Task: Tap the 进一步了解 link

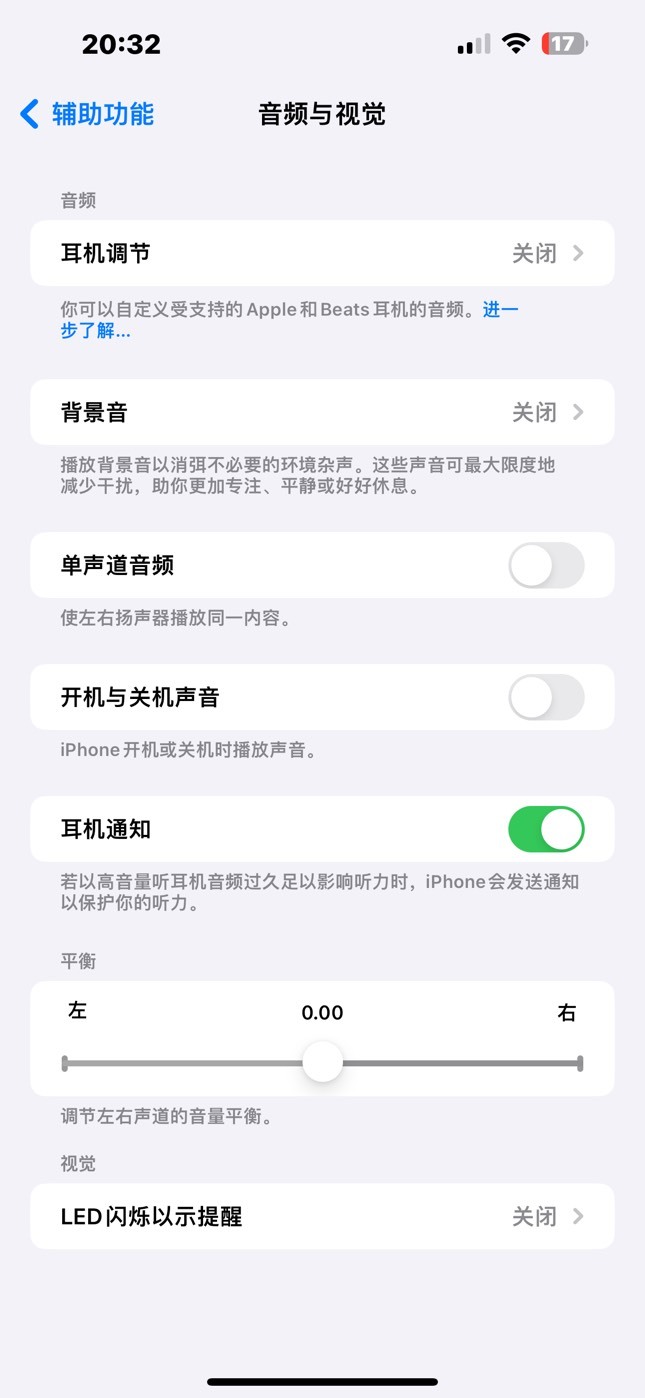Action: point(290,320)
